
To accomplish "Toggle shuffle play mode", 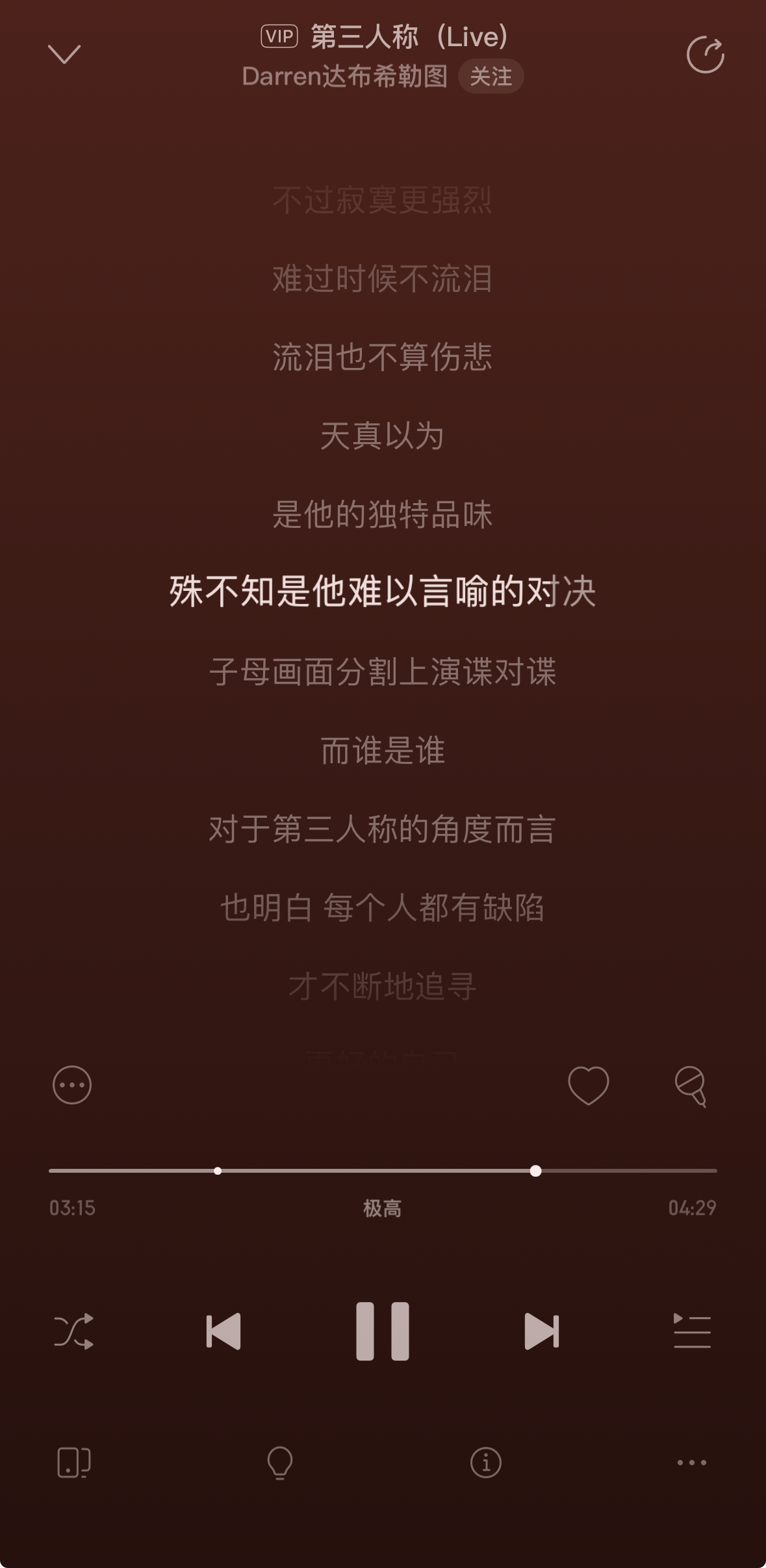I will pos(73,1331).
